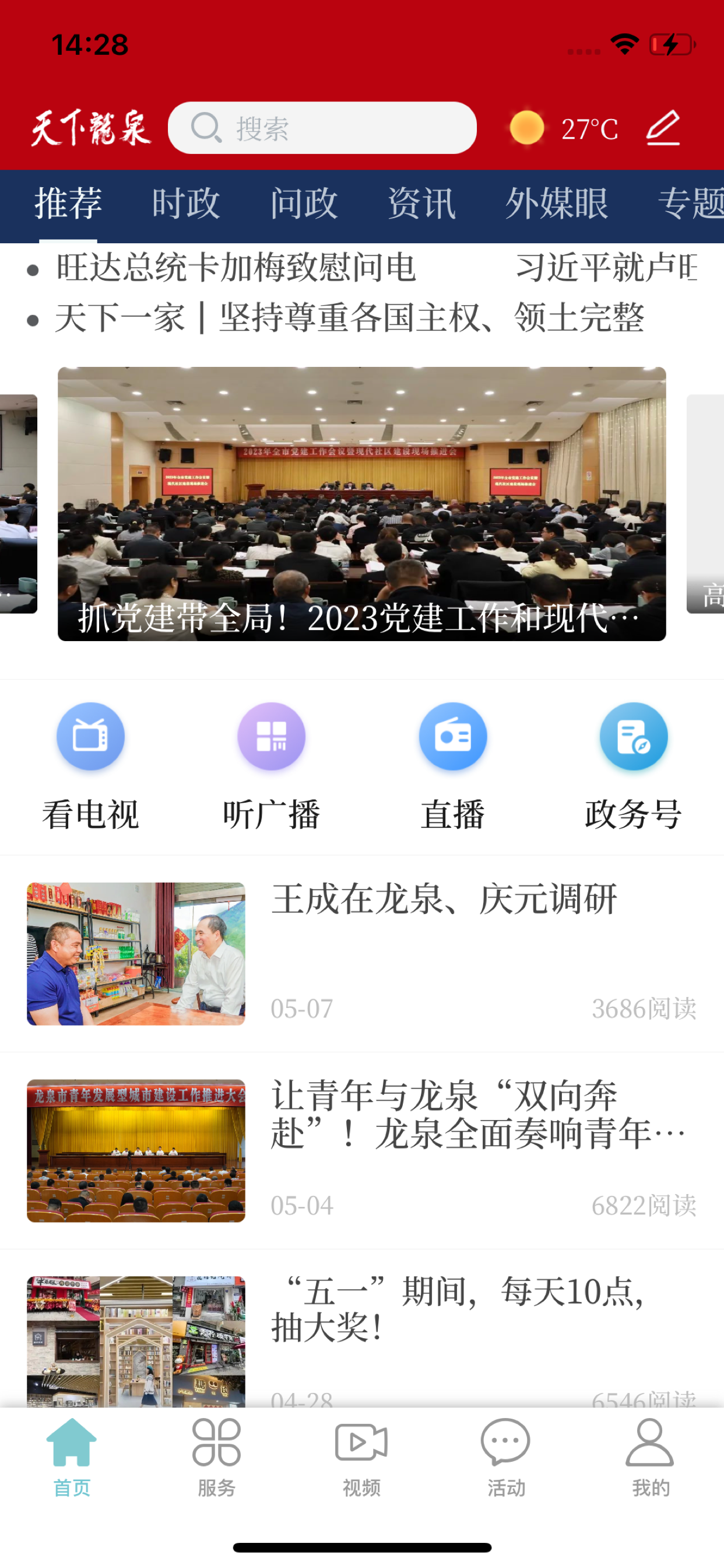Open headline 天下一家｜坚持尊重各国主权

point(349,318)
